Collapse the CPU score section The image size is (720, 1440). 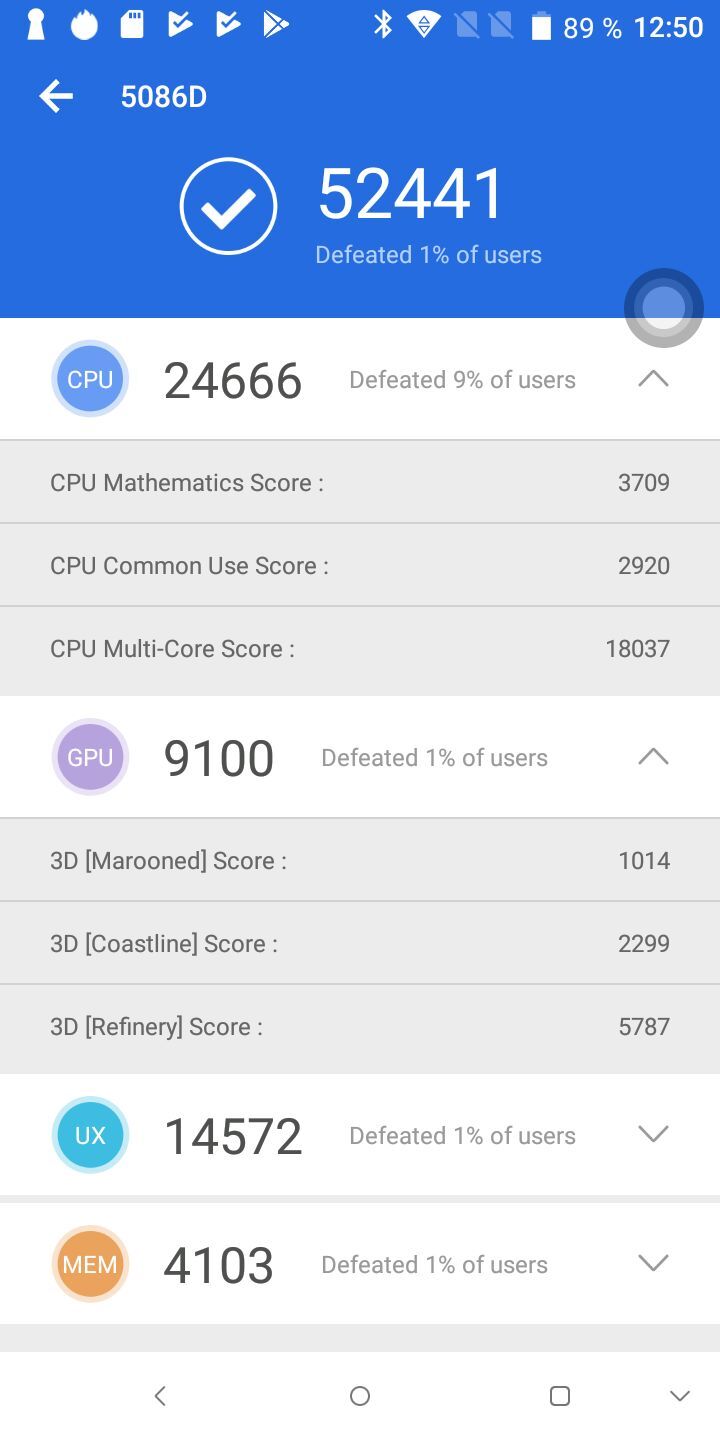pyautogui.click(x=653, y=379)
